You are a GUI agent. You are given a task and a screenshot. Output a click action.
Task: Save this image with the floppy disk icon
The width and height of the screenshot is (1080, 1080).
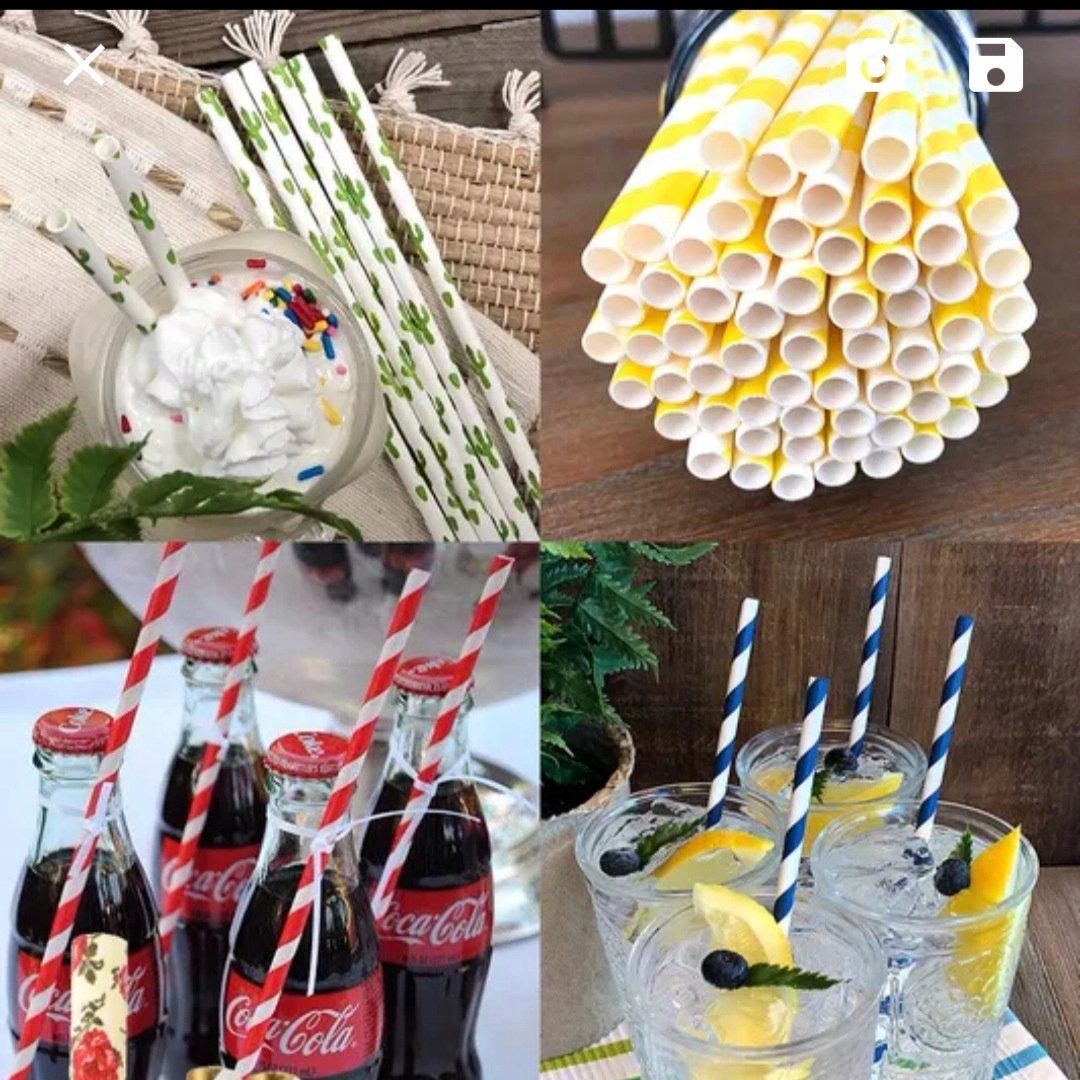pyautogui.click(x=995, y=66)
